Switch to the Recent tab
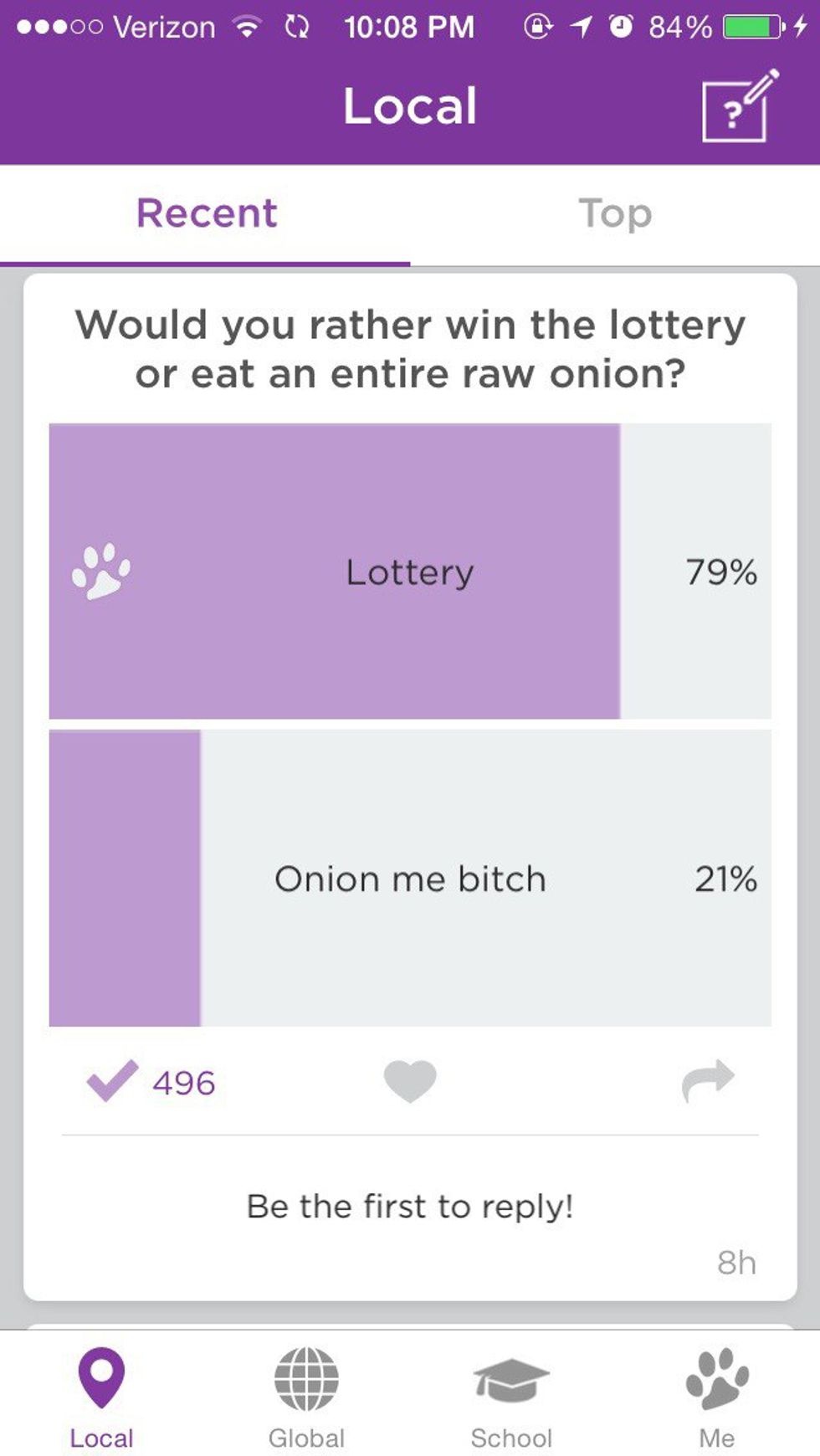The height and width of the screenshot is (1456, 820). point(206,213)
